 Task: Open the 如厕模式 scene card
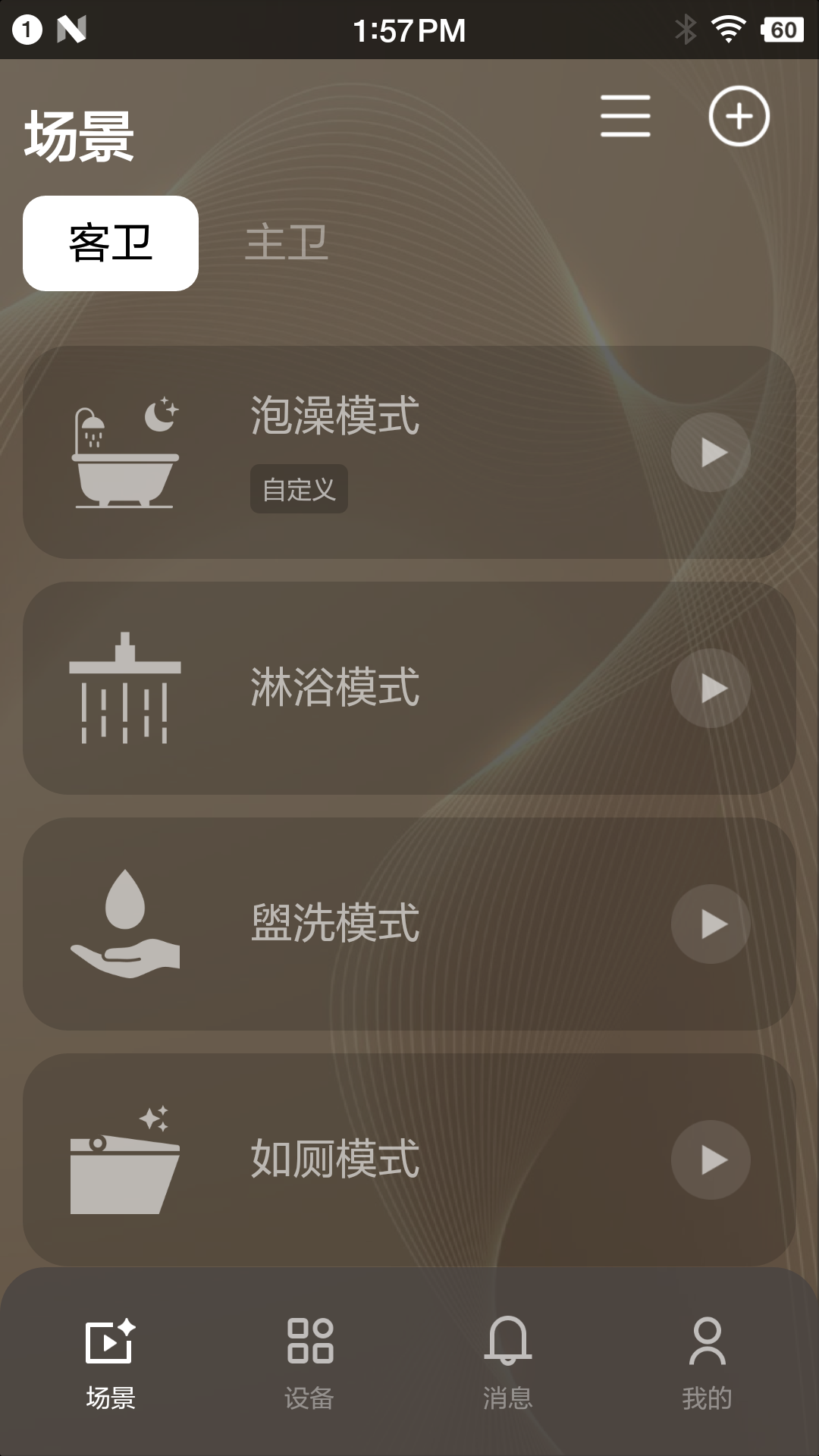(379, 1159)
